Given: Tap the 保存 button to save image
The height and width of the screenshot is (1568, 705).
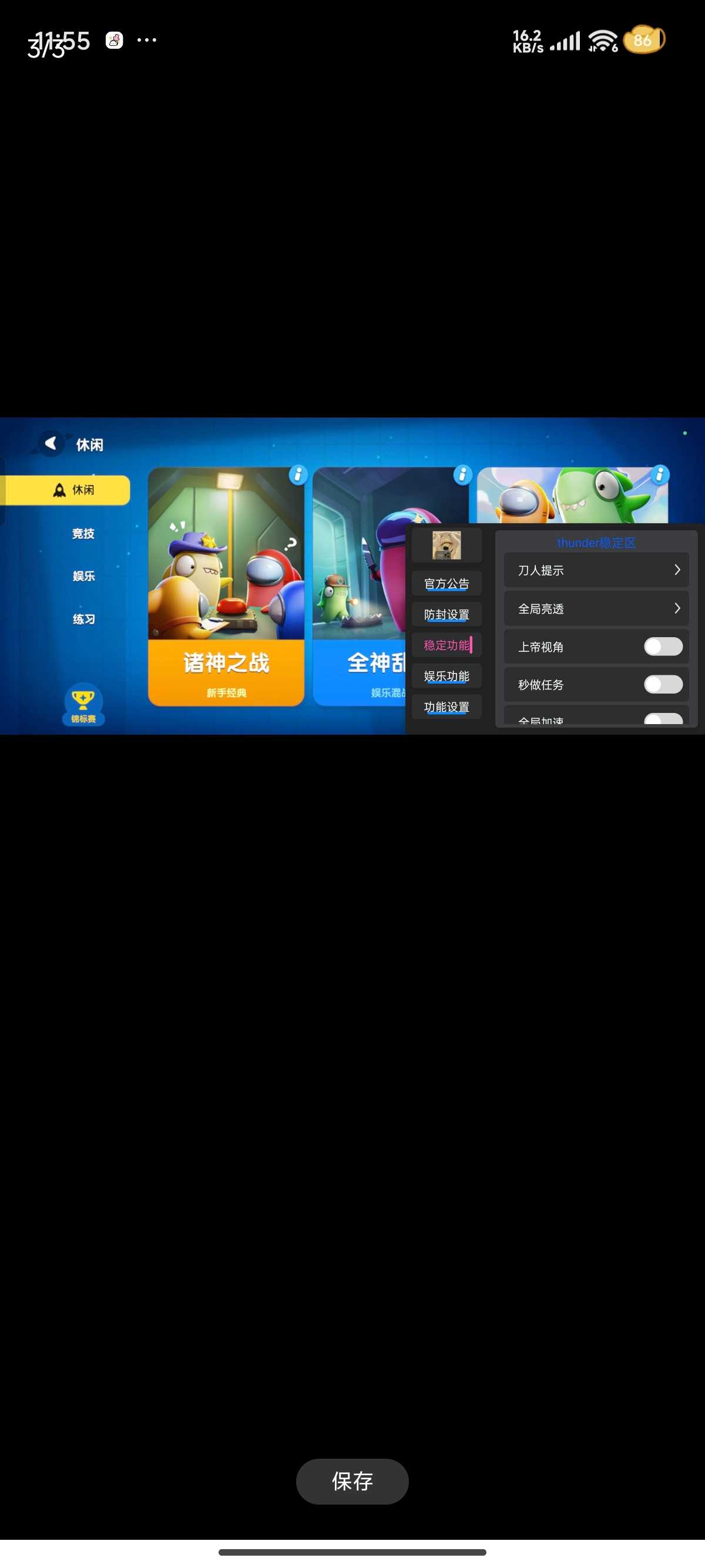Looking at the screenshot, I should [x=352, y=1480].
